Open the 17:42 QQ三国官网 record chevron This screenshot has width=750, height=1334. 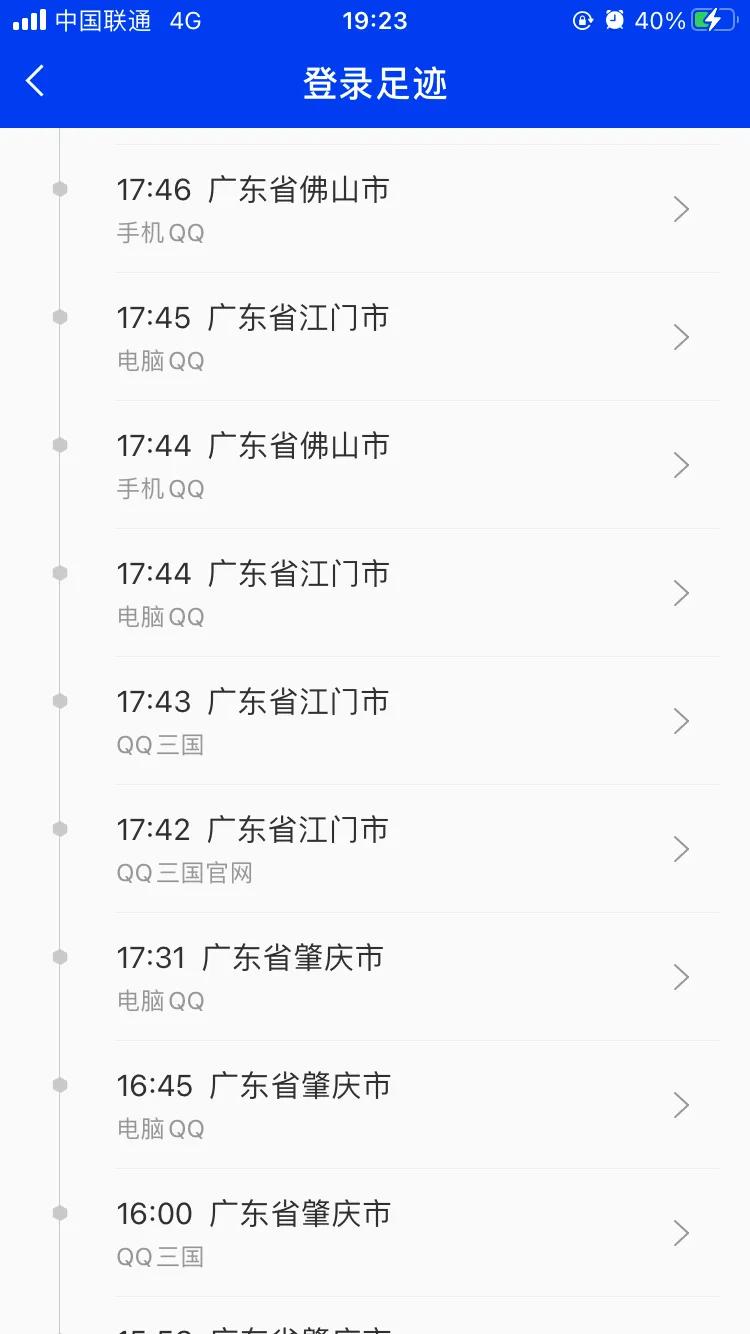[681, 849]
